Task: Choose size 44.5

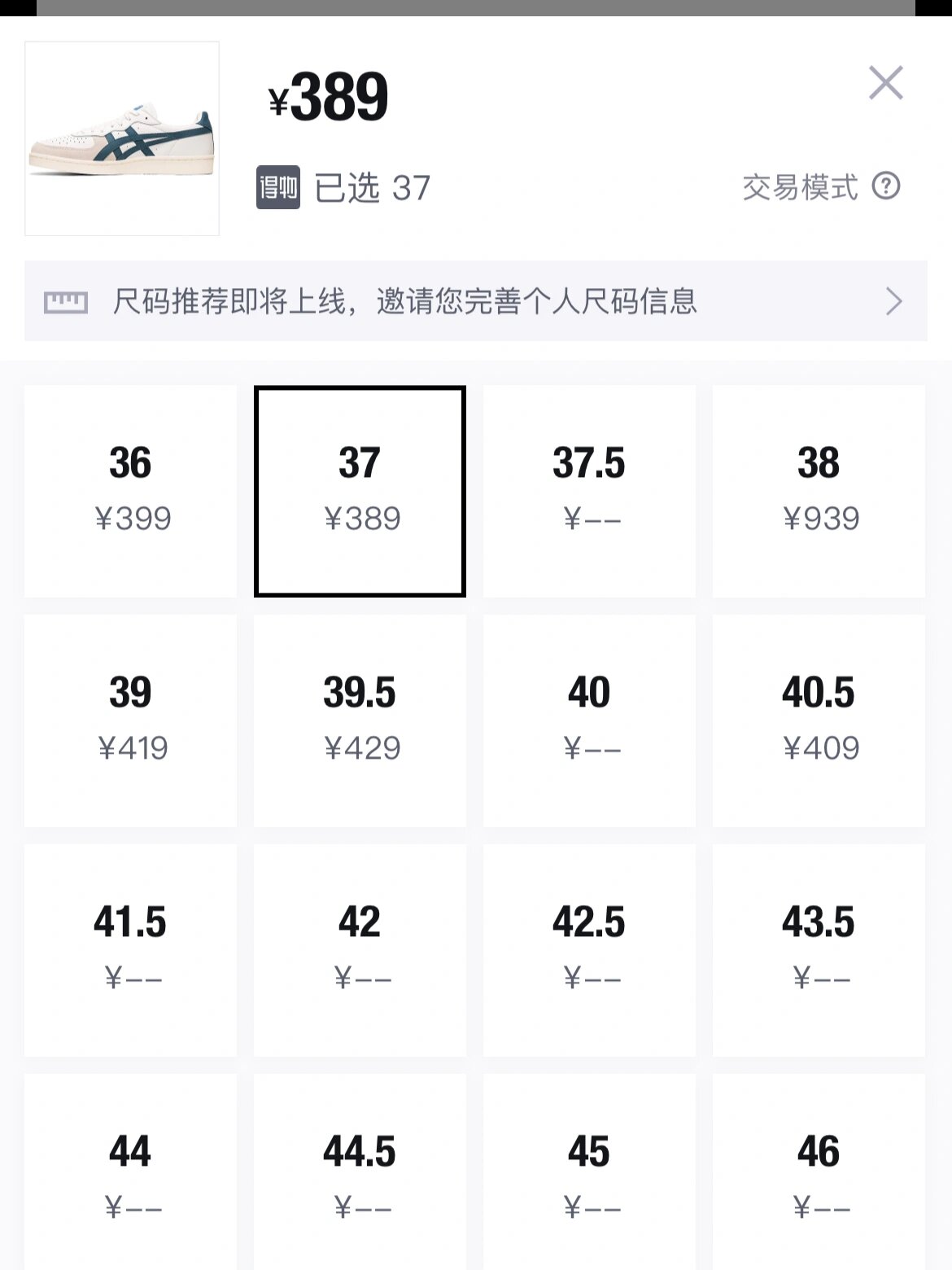Action: point(360,1172)
